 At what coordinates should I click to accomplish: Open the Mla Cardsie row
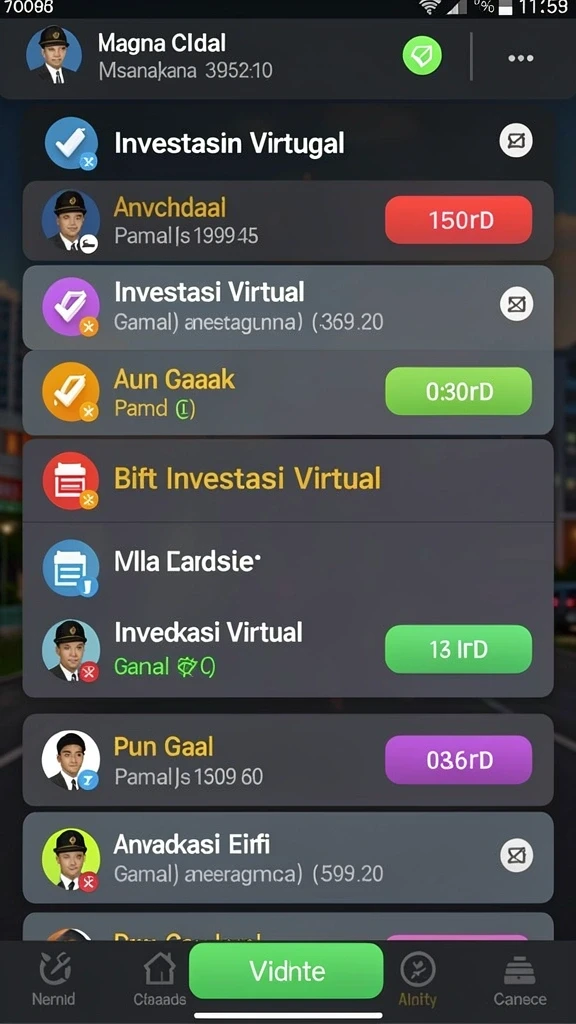pyautogui.click(x=288, y=566)
